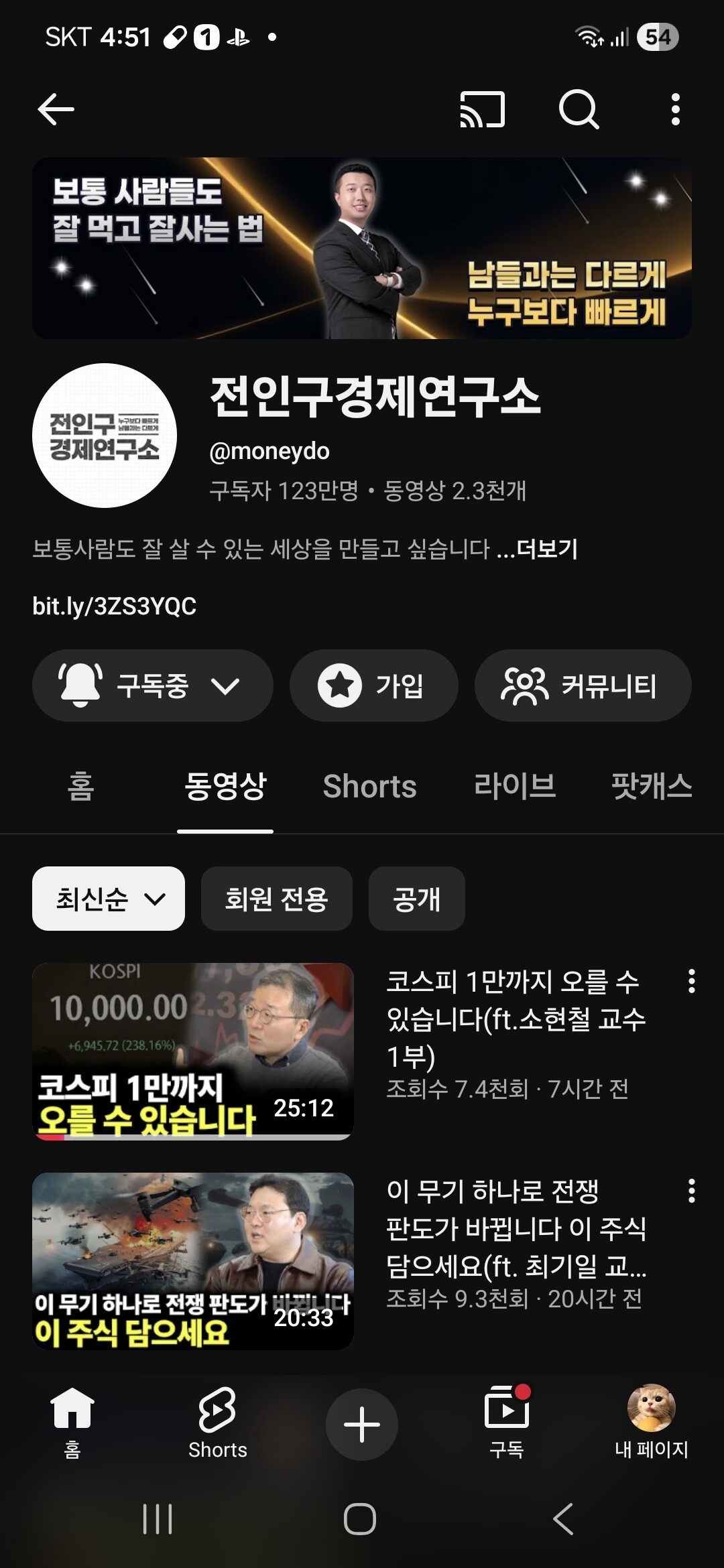Open the 커뮤니티 button
Image resolution: width=724 pixels, height=1568 pixels.
click(x=583, y=685)
